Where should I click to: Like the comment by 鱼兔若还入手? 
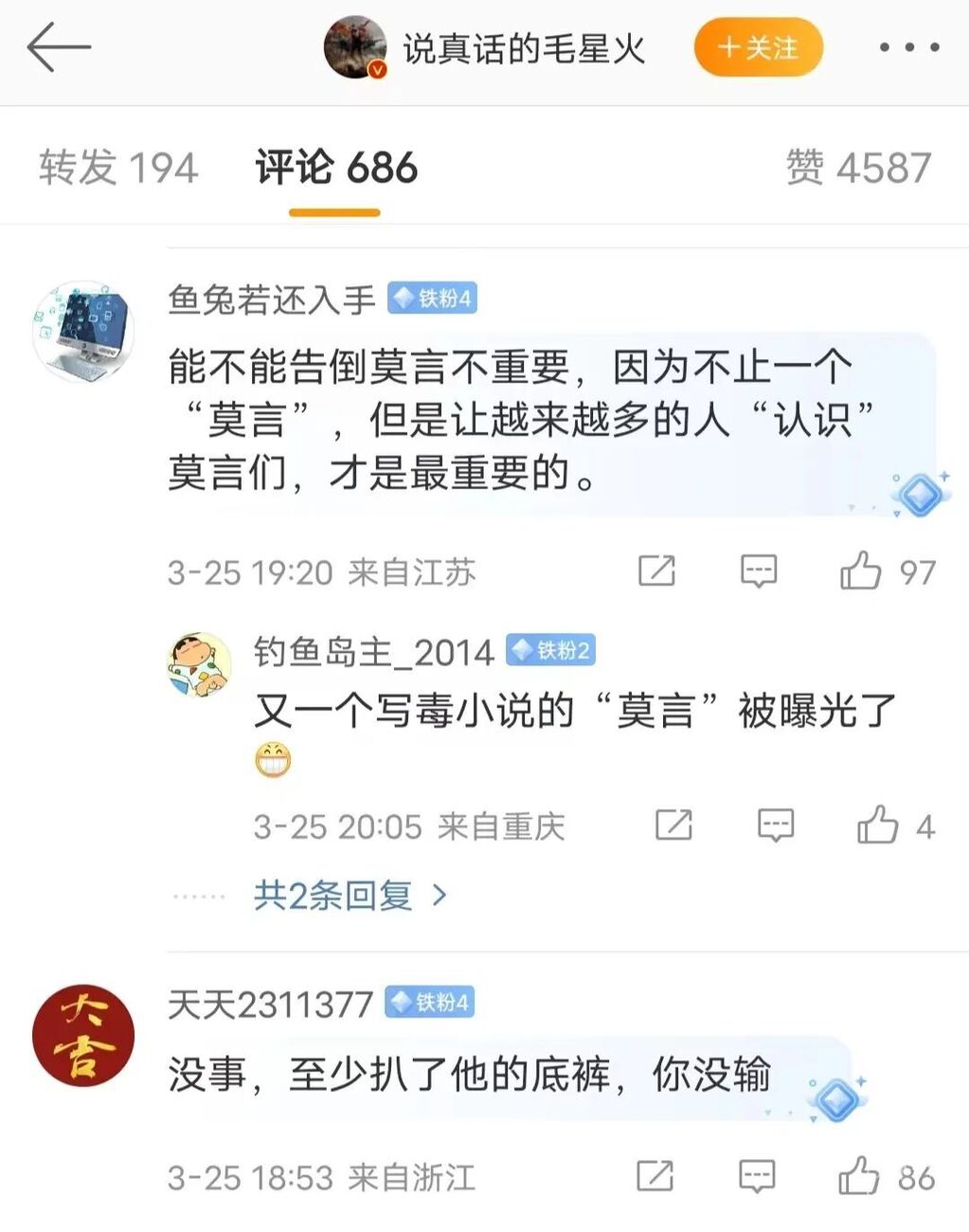tap(860, 571)
